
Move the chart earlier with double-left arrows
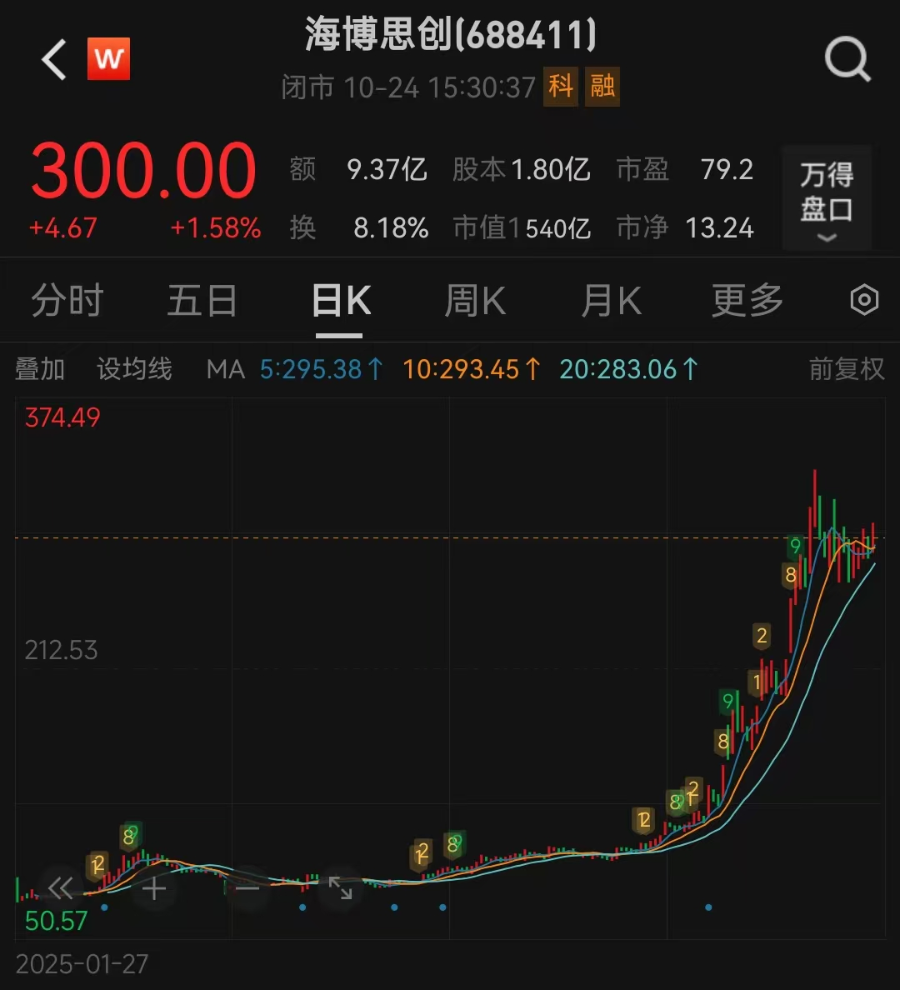point(62,887)
